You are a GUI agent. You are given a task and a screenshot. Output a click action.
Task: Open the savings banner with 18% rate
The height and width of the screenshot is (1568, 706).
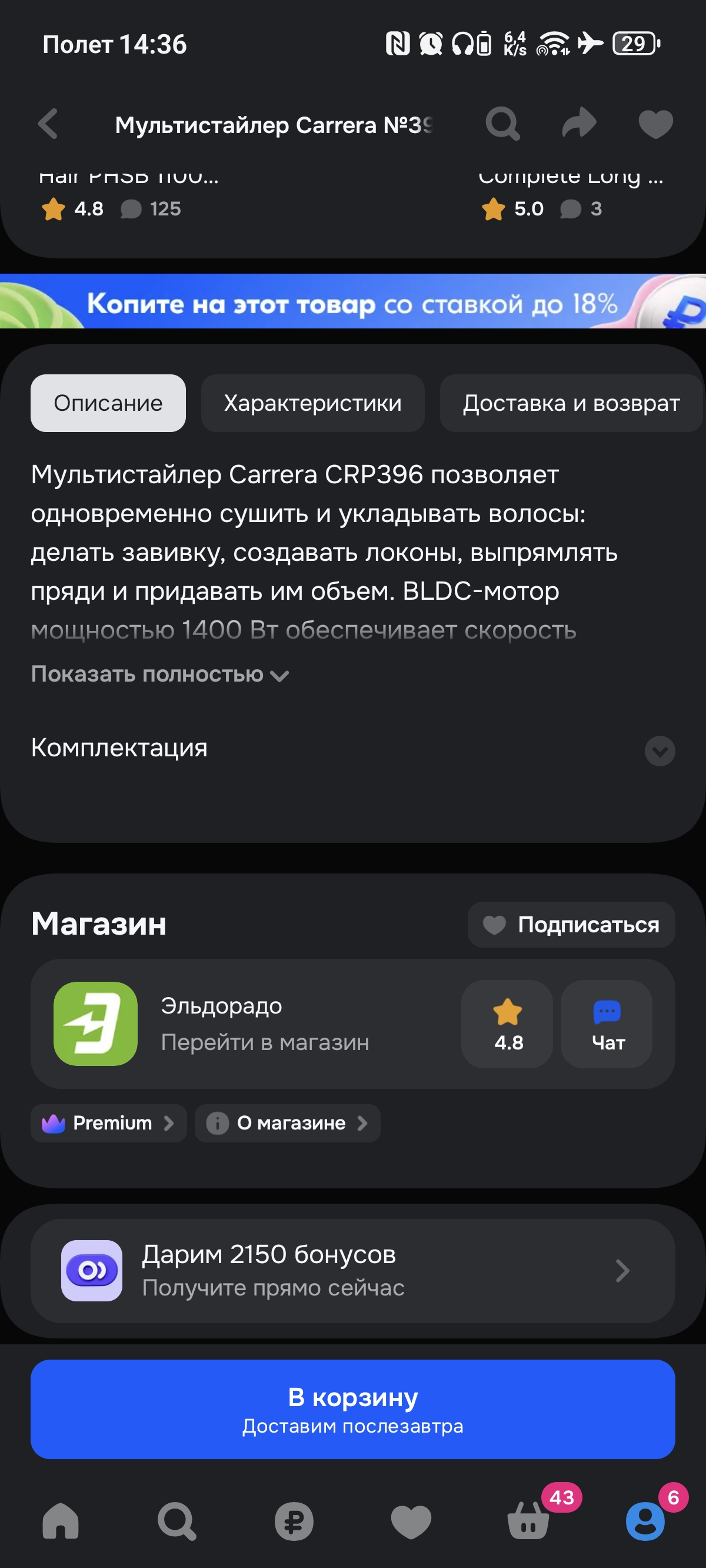click(x=353, y=302)
